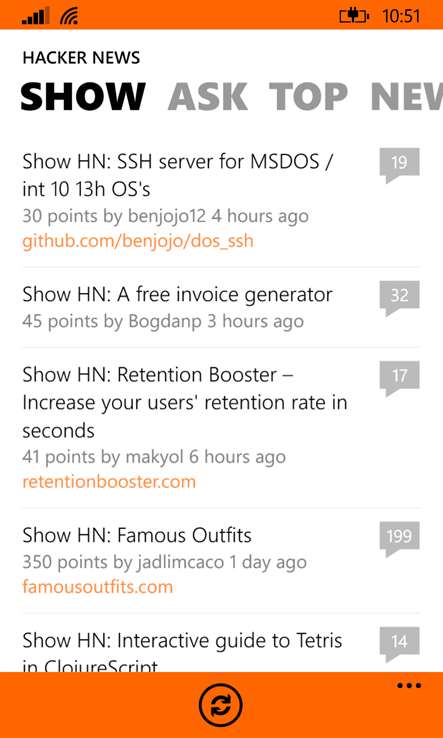Switch to the TOP tab
Viewport: 443px width, 738px height.
click(308, 96)
